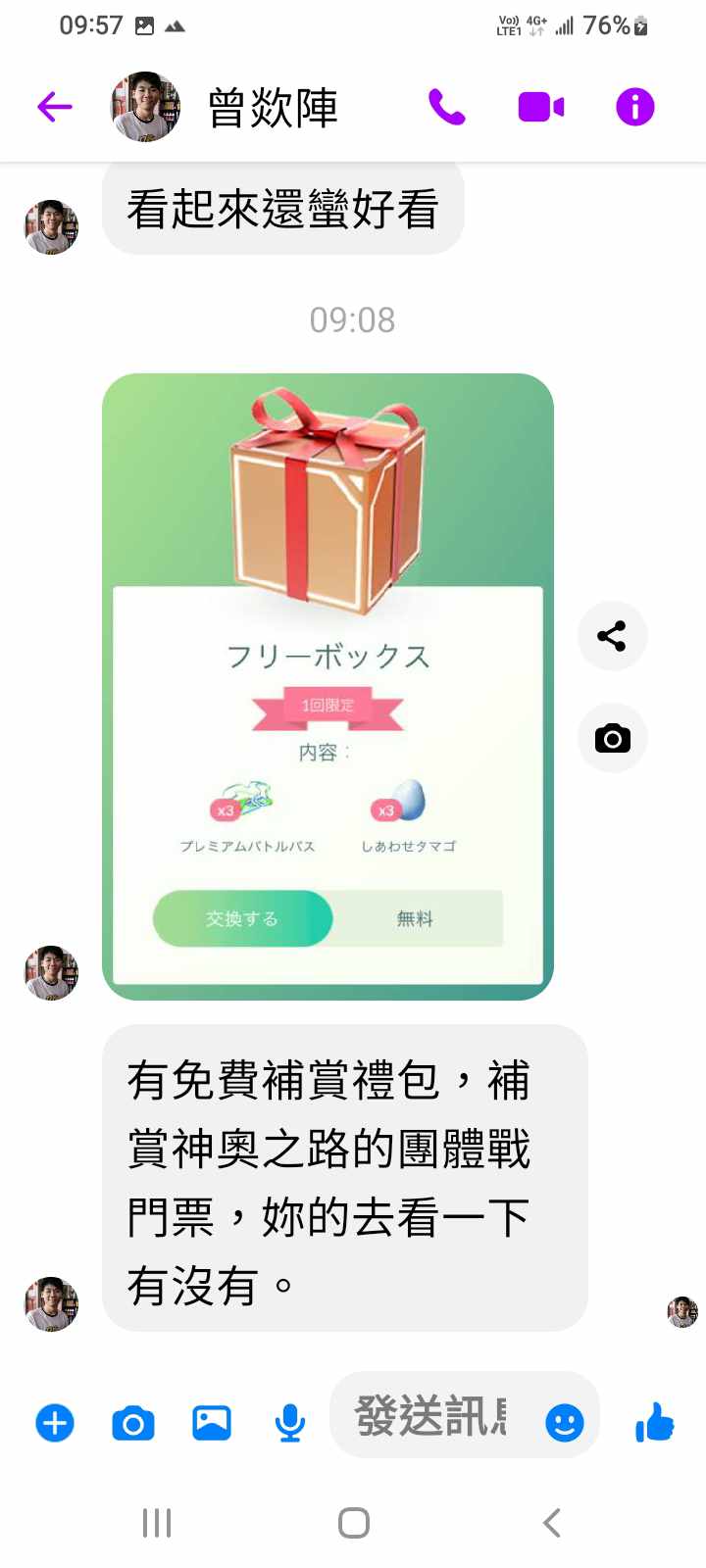
Task: Focus the 發送訊息 message field
Action: (431, 1416)
